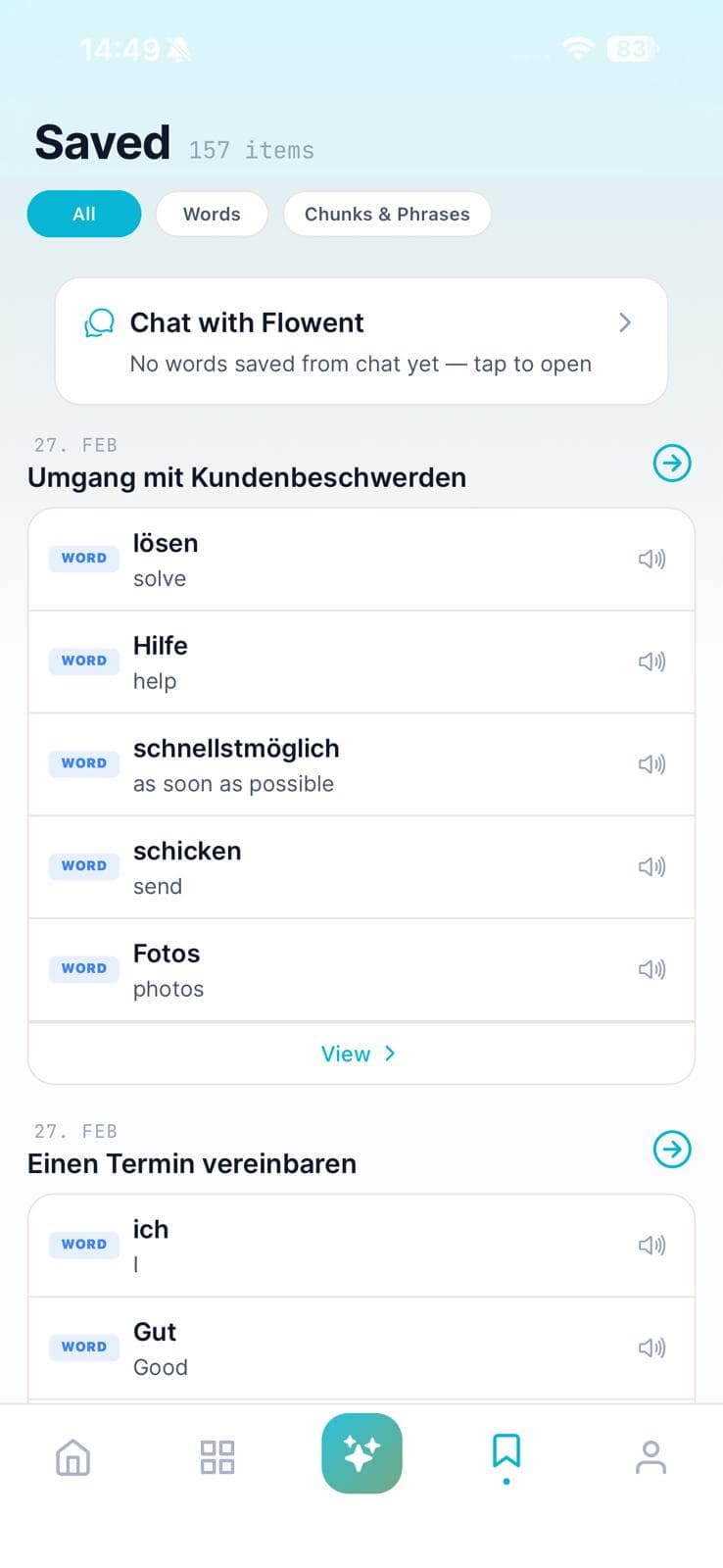Image resolution: width=723 pixels, height=1568 pixels.
Task: Tap the center sparkle button
Action: click(361, 1453)
